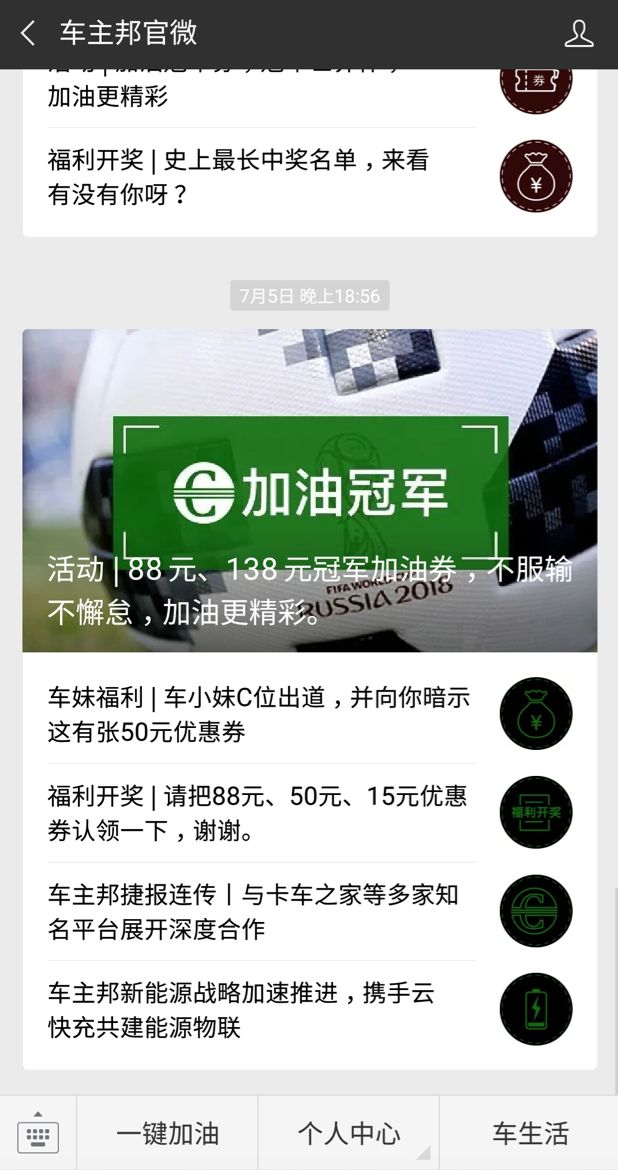
Task: Tap the 一键加油 menu button
Action: [168, 1133]
